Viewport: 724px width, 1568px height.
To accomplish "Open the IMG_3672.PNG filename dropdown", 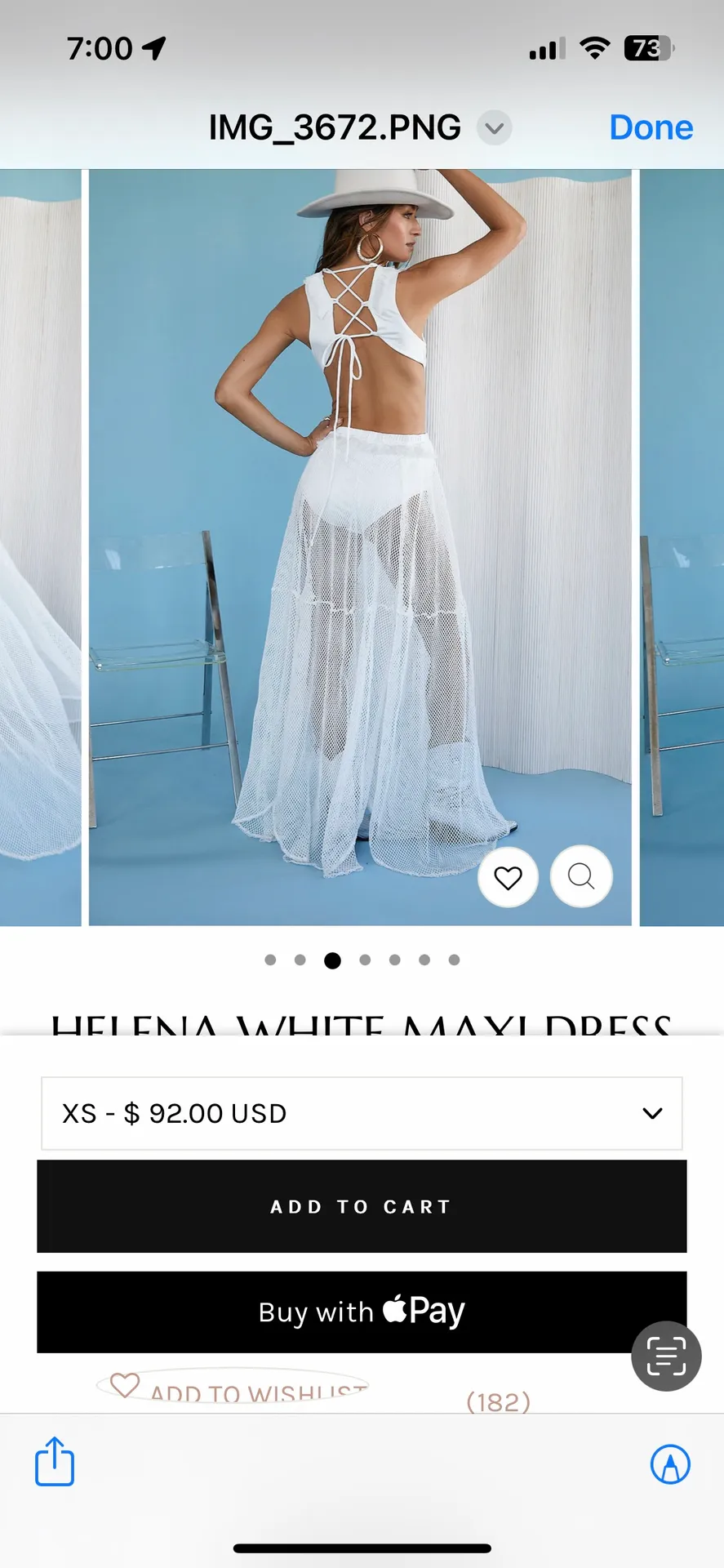I will 493,128.
